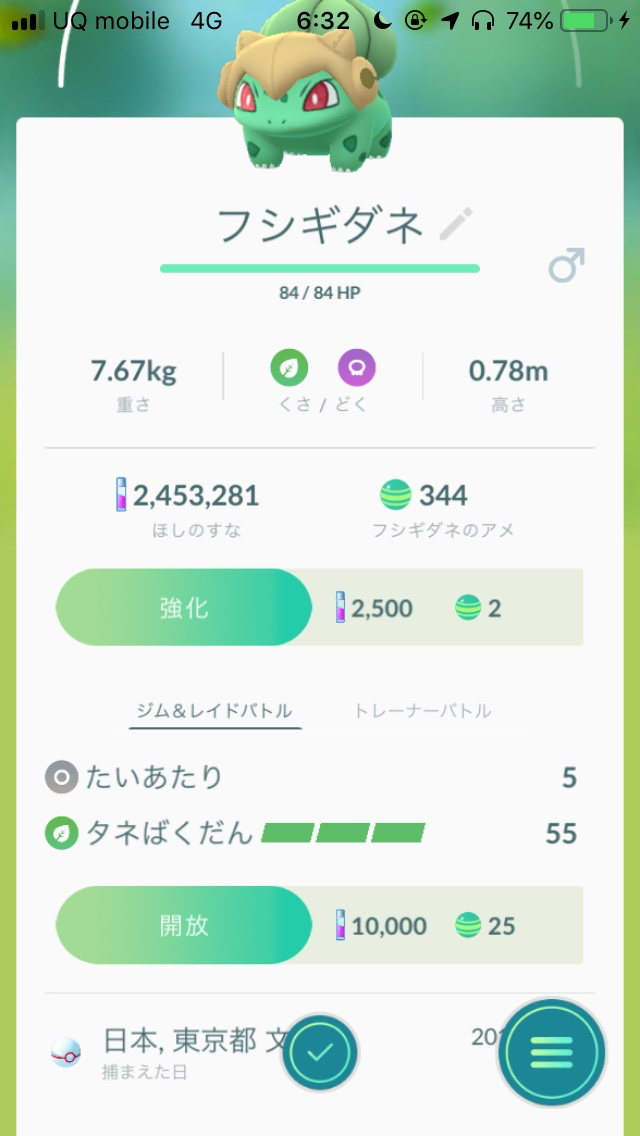
Task: Tap the pencil icon to rename フシギダネ
Action: click(456, 225)
